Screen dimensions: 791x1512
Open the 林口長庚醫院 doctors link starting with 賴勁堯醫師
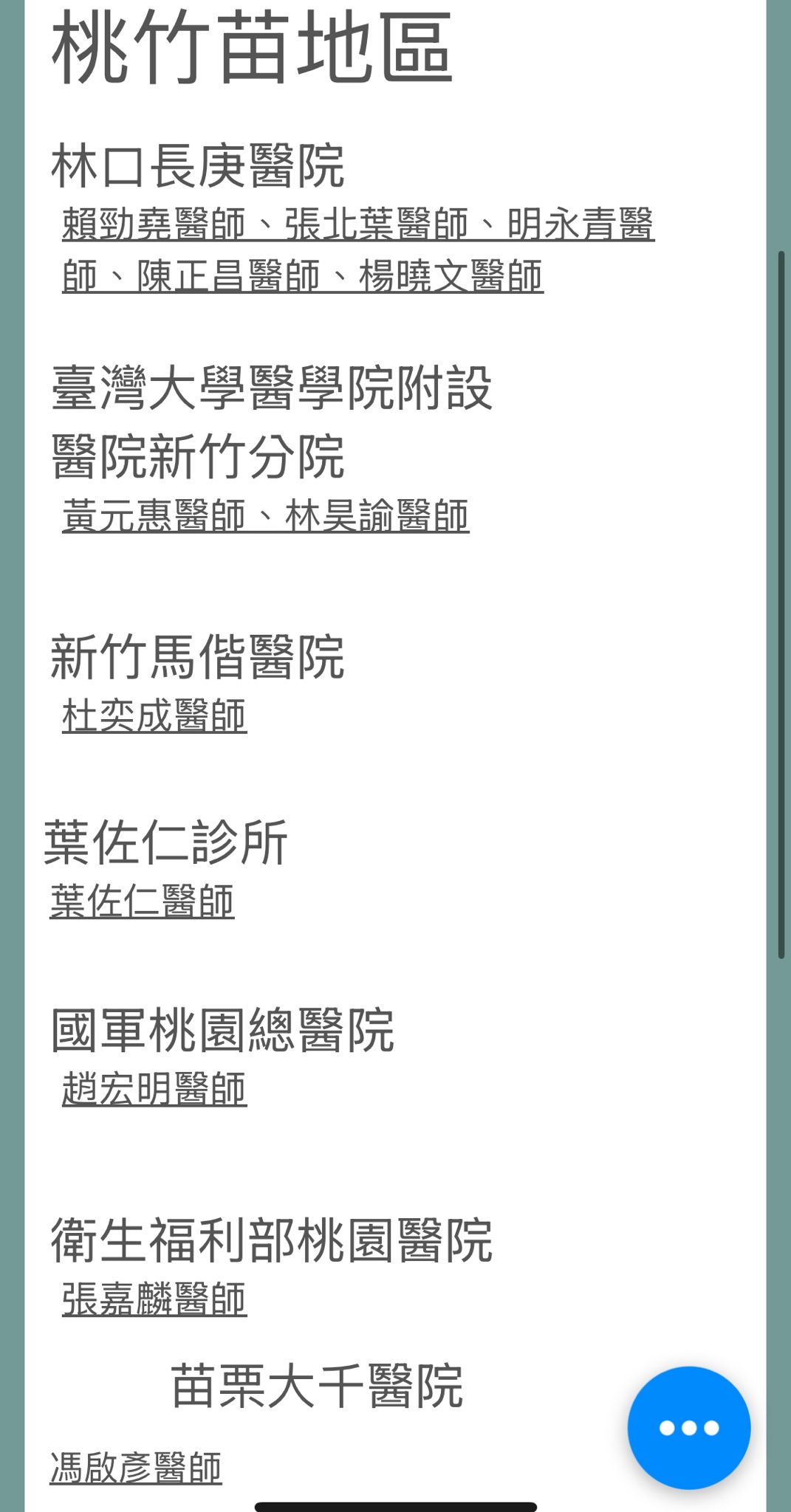pyautogui.click(x=358, y=250)
